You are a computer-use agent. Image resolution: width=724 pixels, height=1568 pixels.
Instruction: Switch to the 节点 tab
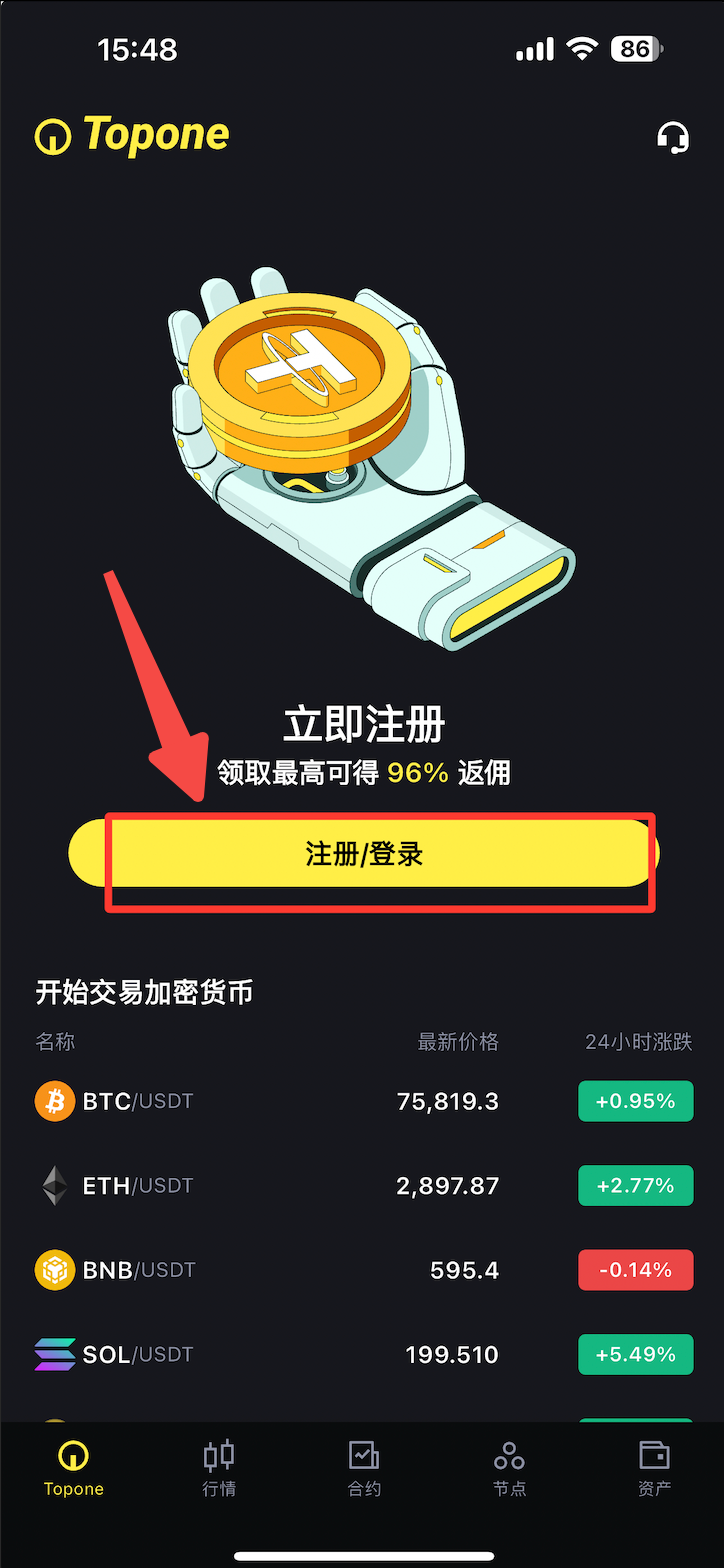(509, 1467)
